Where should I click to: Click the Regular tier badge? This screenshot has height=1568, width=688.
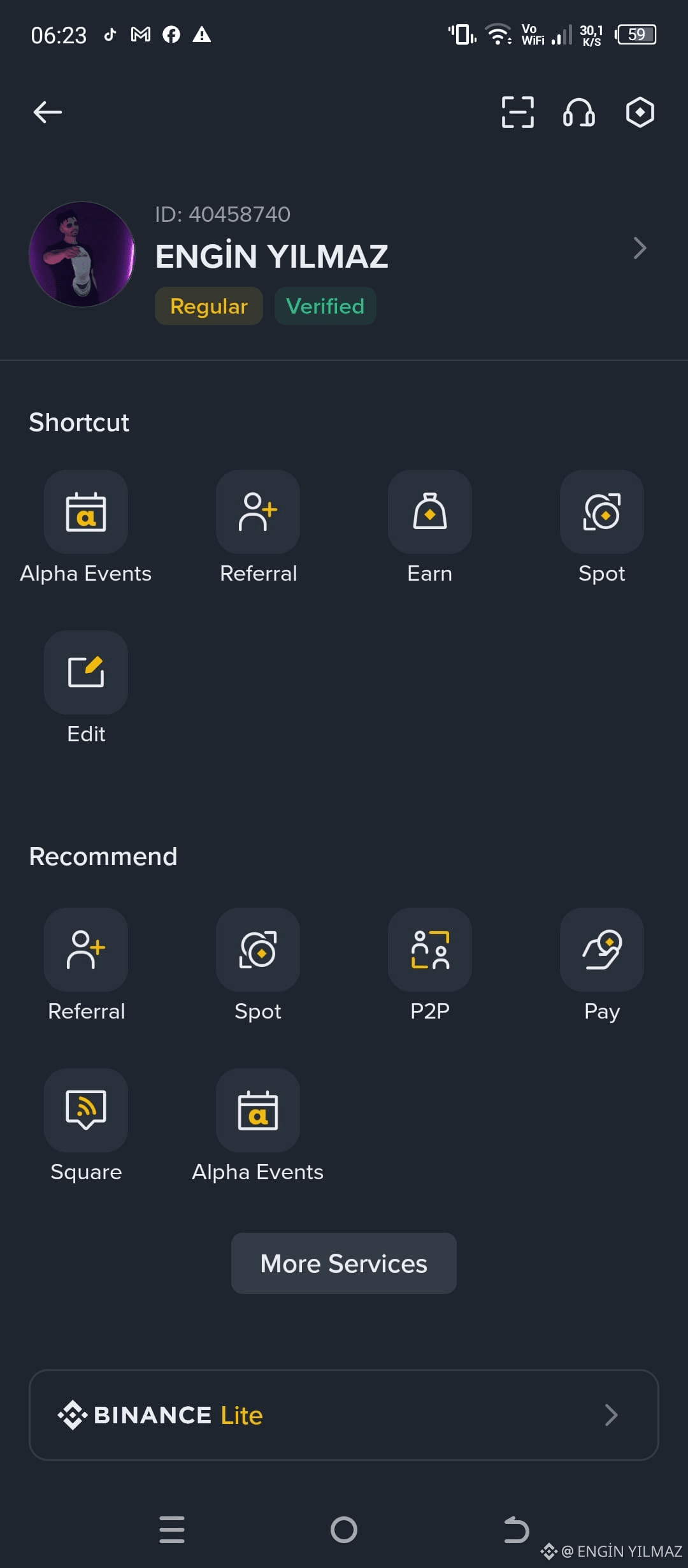coord(208,306)
